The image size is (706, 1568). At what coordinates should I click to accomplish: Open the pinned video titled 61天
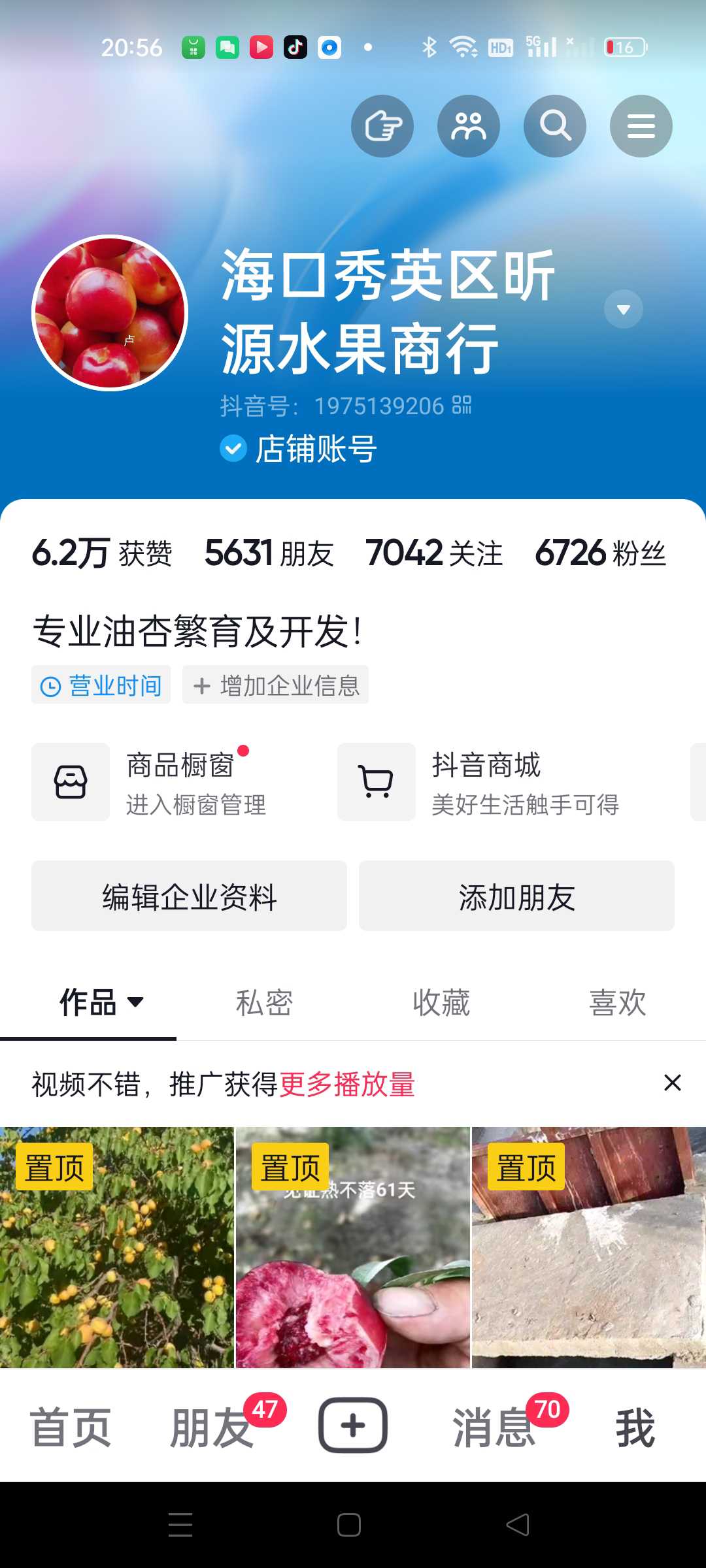pos(353,1247)
